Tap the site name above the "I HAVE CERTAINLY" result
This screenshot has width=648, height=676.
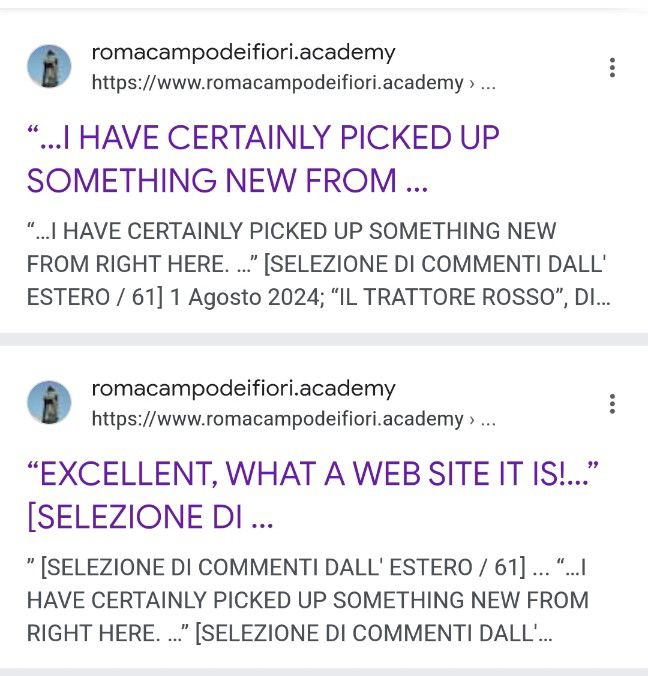coord(243,52)
